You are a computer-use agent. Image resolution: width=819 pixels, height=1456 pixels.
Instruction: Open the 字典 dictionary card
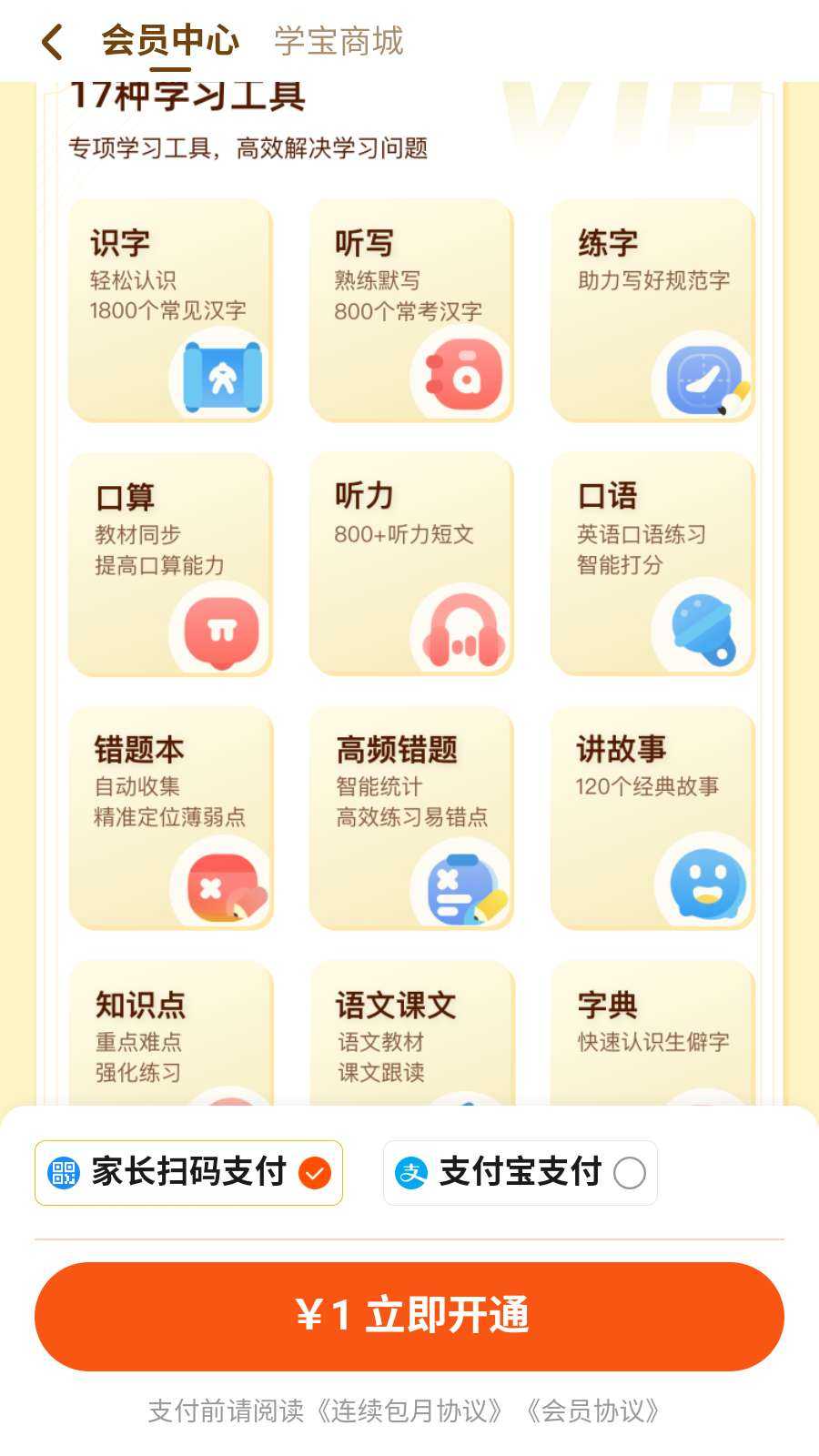click(x=653, y=1028)
